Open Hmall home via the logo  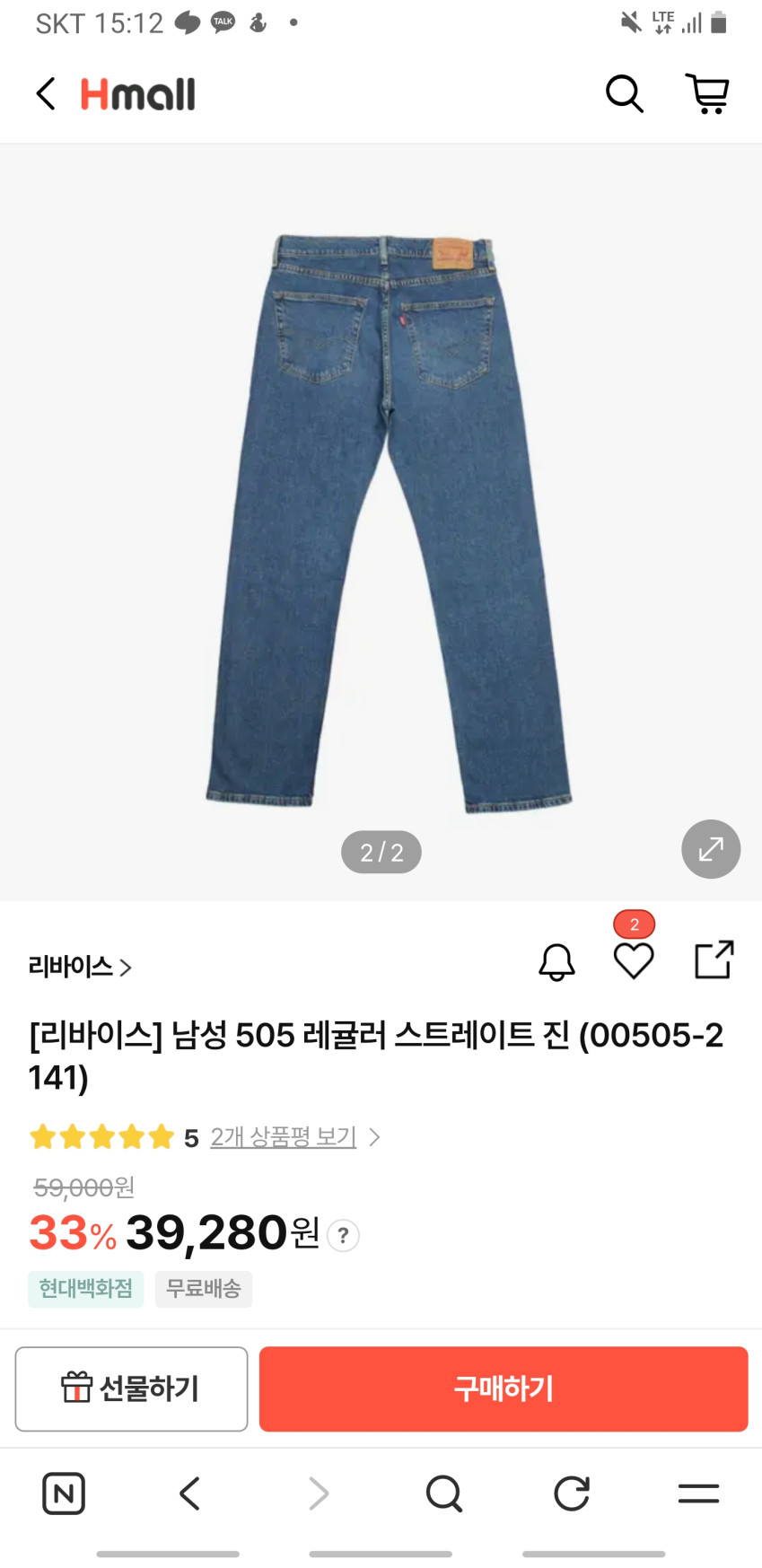click(138, 94)
